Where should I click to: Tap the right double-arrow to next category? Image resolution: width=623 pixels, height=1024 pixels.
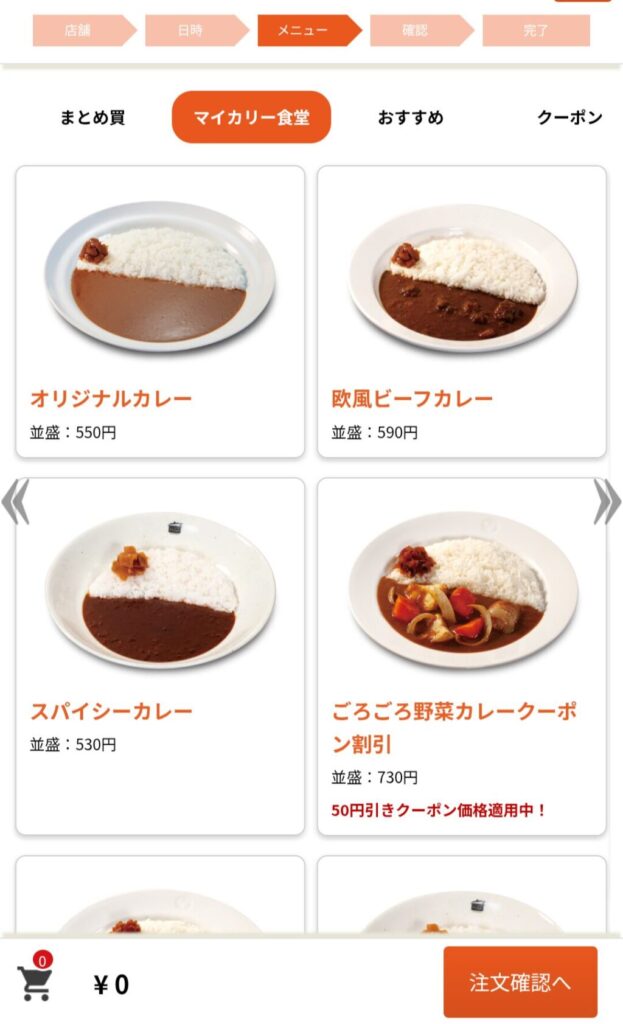click(607, 502)
